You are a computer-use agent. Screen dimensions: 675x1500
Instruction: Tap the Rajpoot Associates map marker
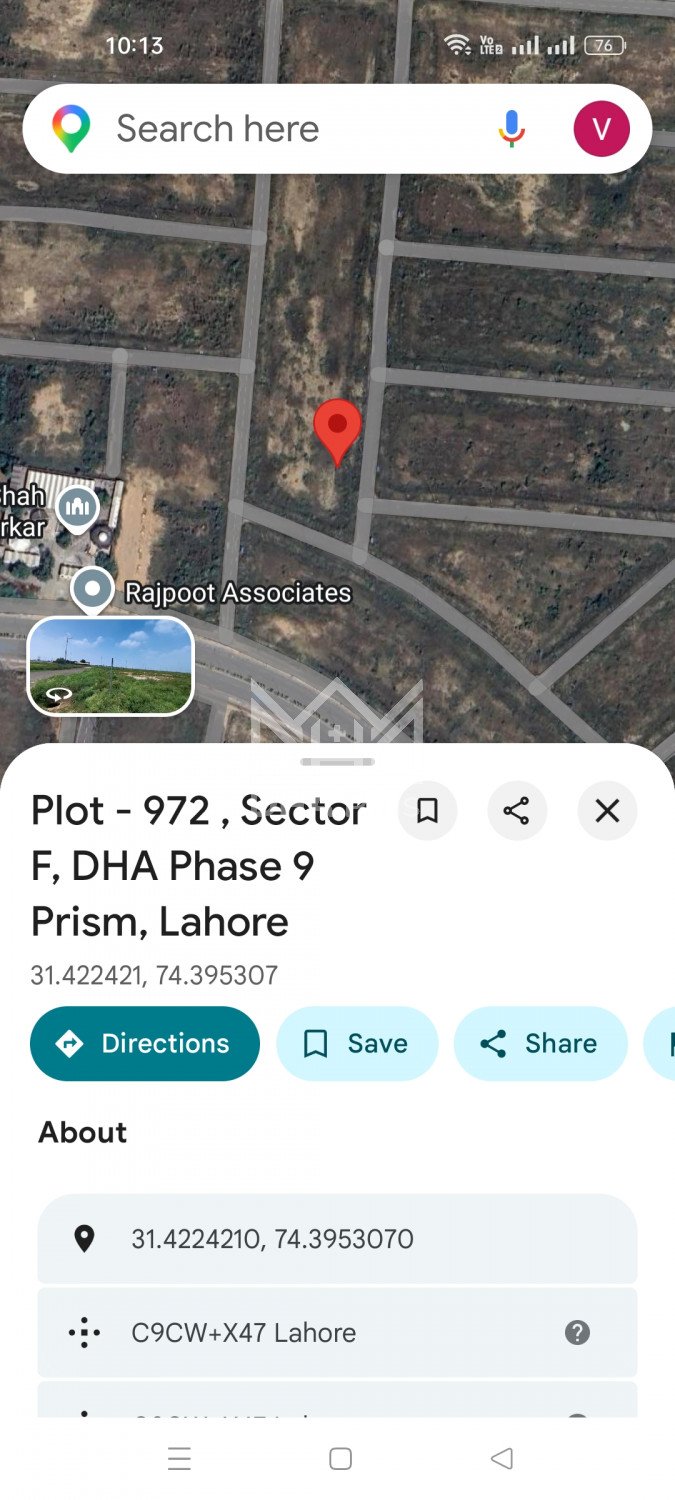point(94,588)
